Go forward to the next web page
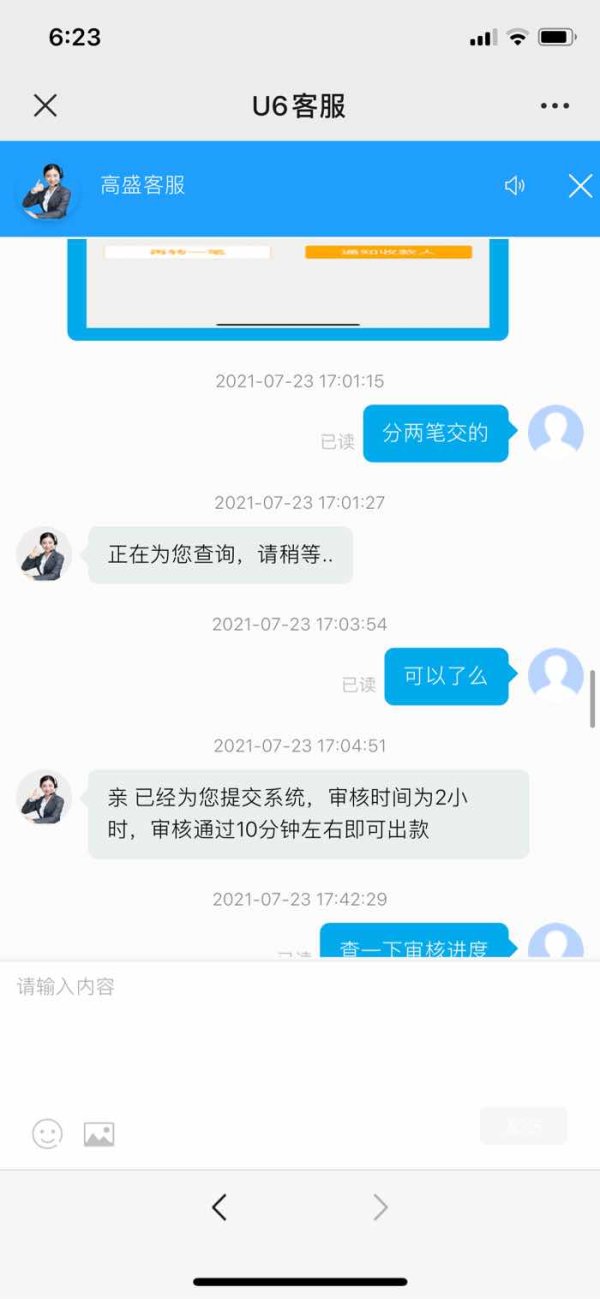Screen dimensions: 600x1299 point(380,1208)
